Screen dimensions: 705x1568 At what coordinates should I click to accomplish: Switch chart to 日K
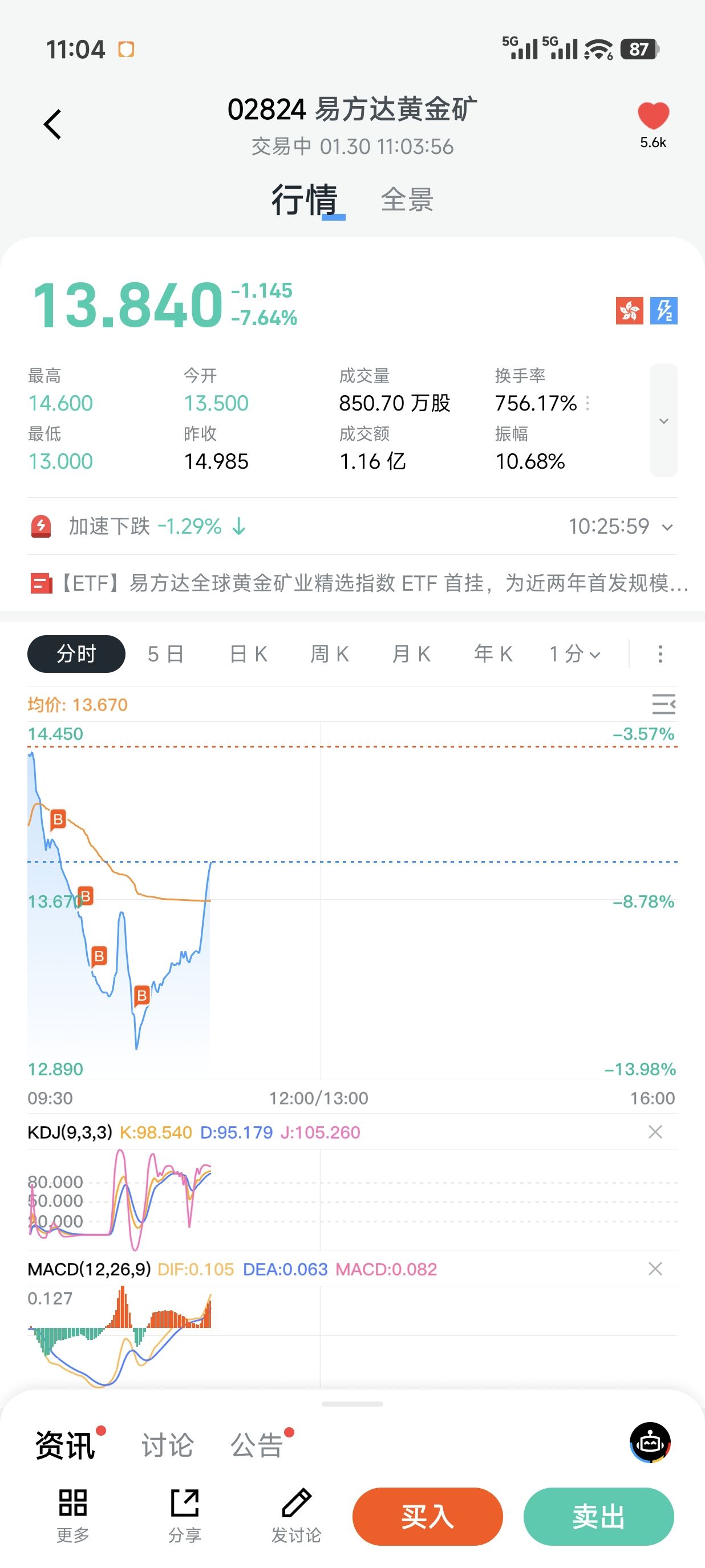click(x=248, y=654)
